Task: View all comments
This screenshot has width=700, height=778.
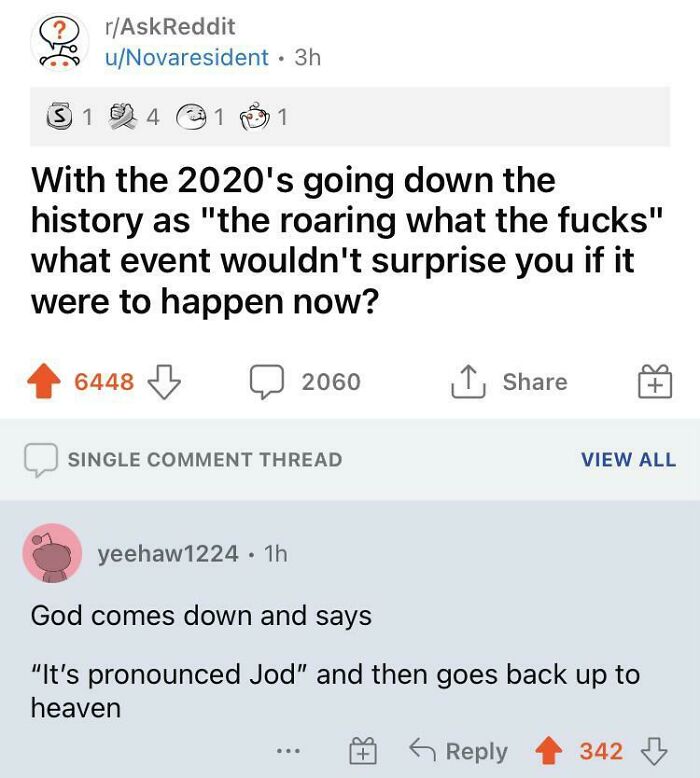Action: tap(628, 460)
